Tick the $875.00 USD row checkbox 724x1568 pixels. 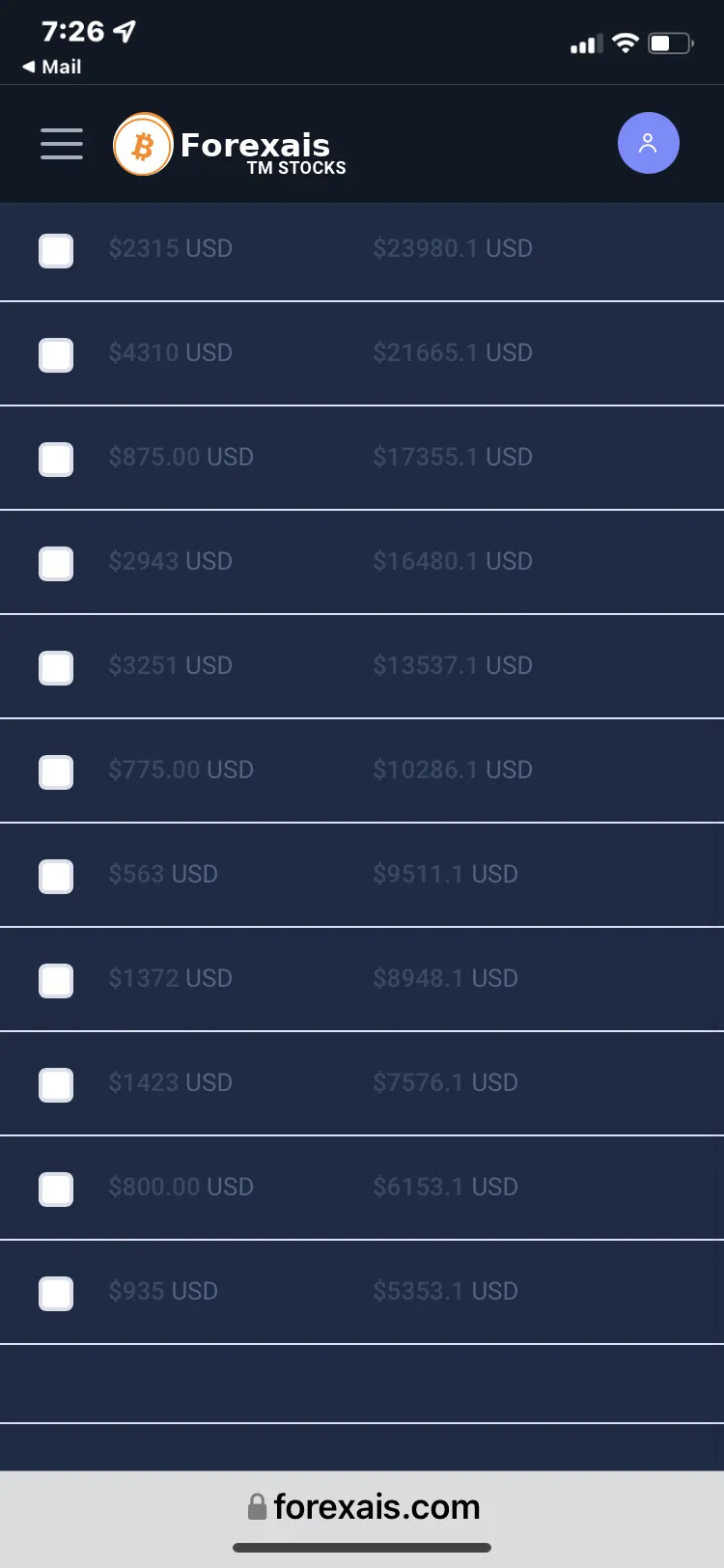pyautogui.click(x=56, y=460)
